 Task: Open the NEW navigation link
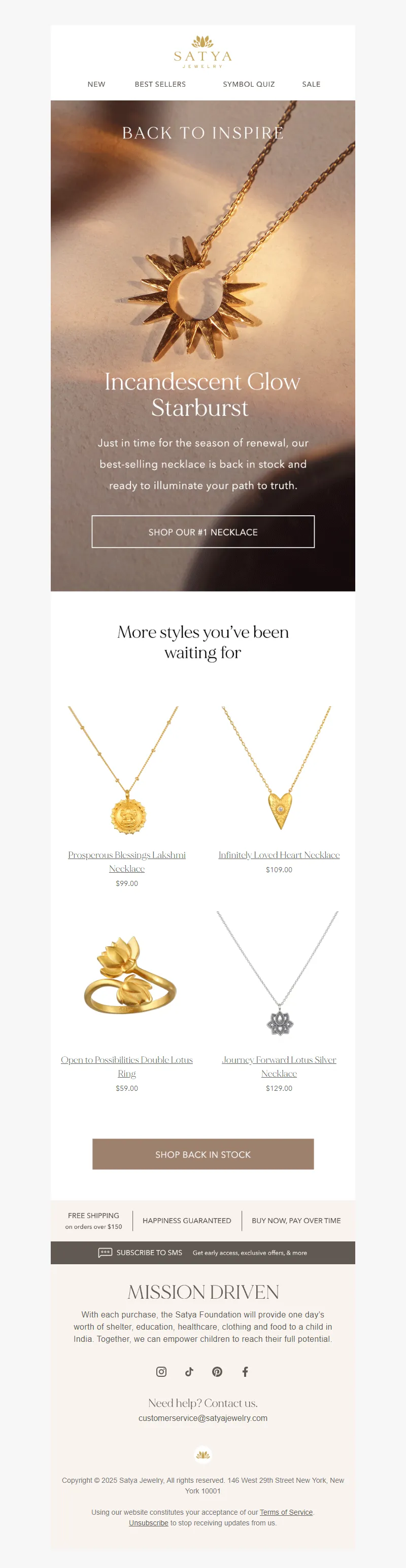pyautogui.click(x=96, y=84)
